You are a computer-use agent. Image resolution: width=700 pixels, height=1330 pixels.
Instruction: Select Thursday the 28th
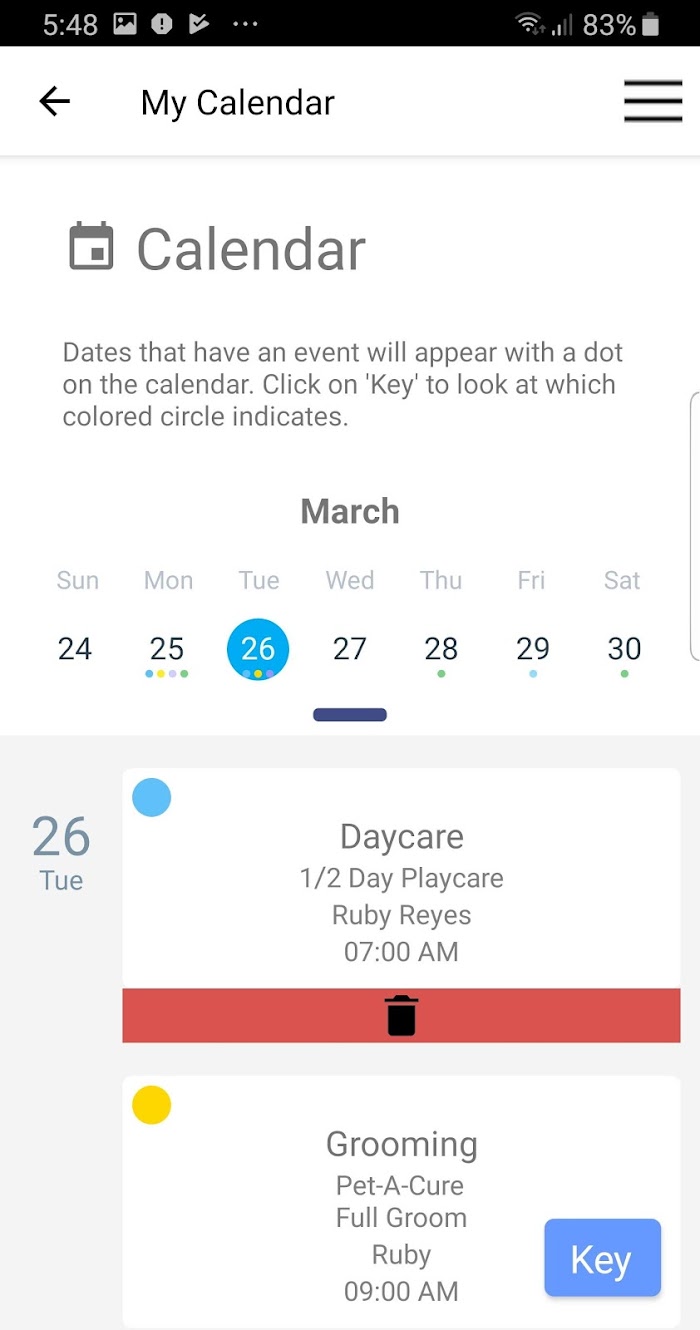click(441, 649)
